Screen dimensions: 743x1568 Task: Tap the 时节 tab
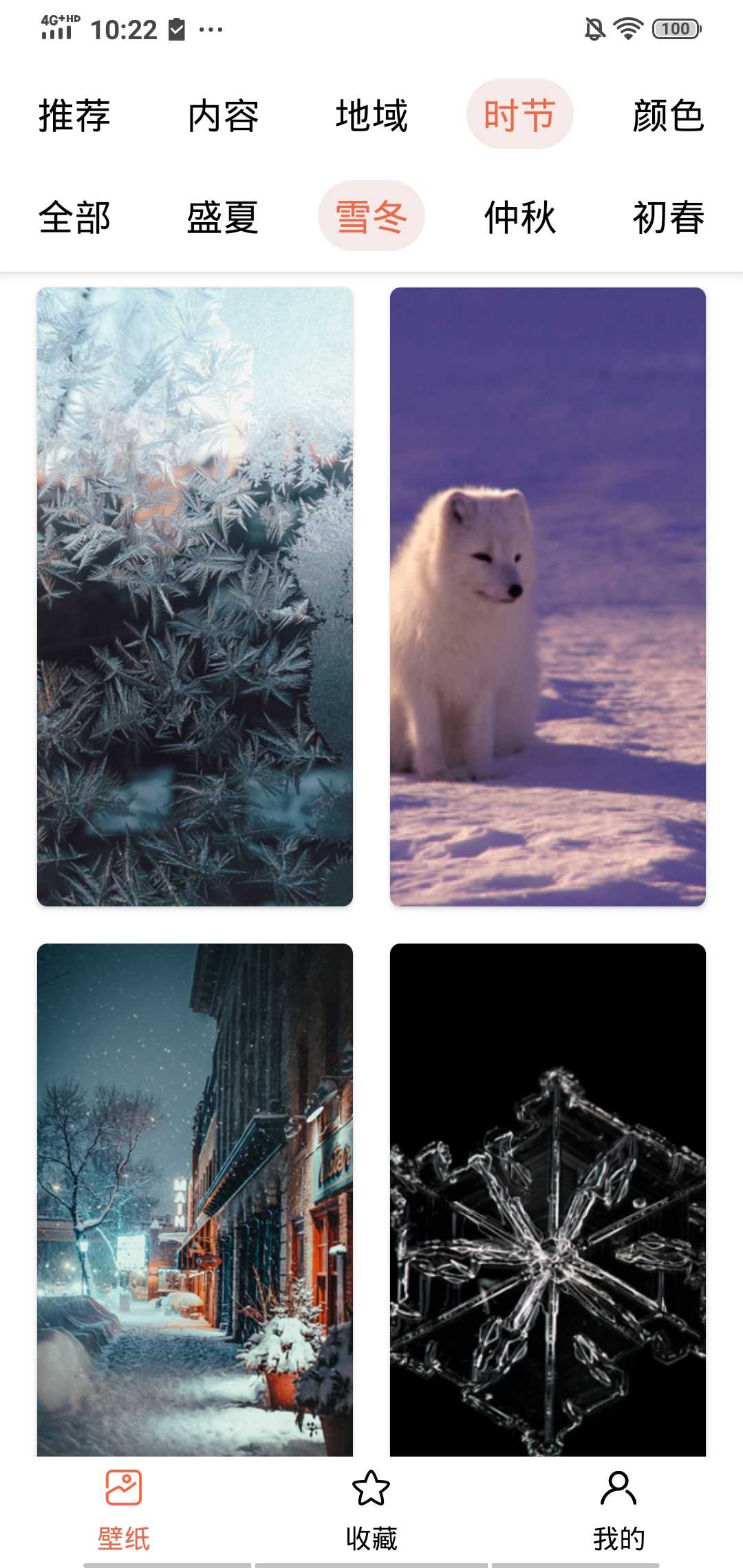pyautogui.click(x=519, y=115)
